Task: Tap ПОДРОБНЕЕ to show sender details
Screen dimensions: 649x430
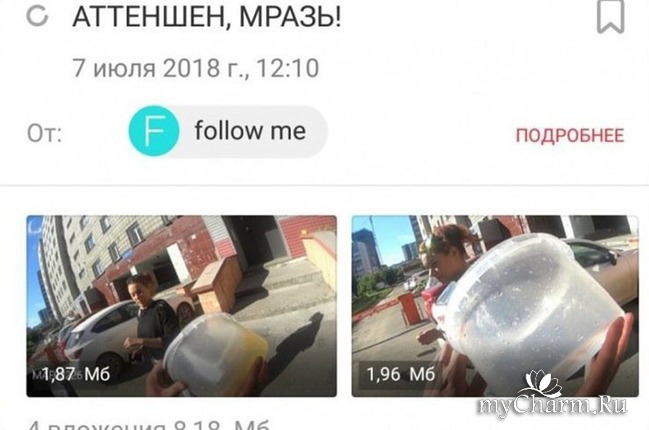Action: pyautogui.click(x=569, y=135)
